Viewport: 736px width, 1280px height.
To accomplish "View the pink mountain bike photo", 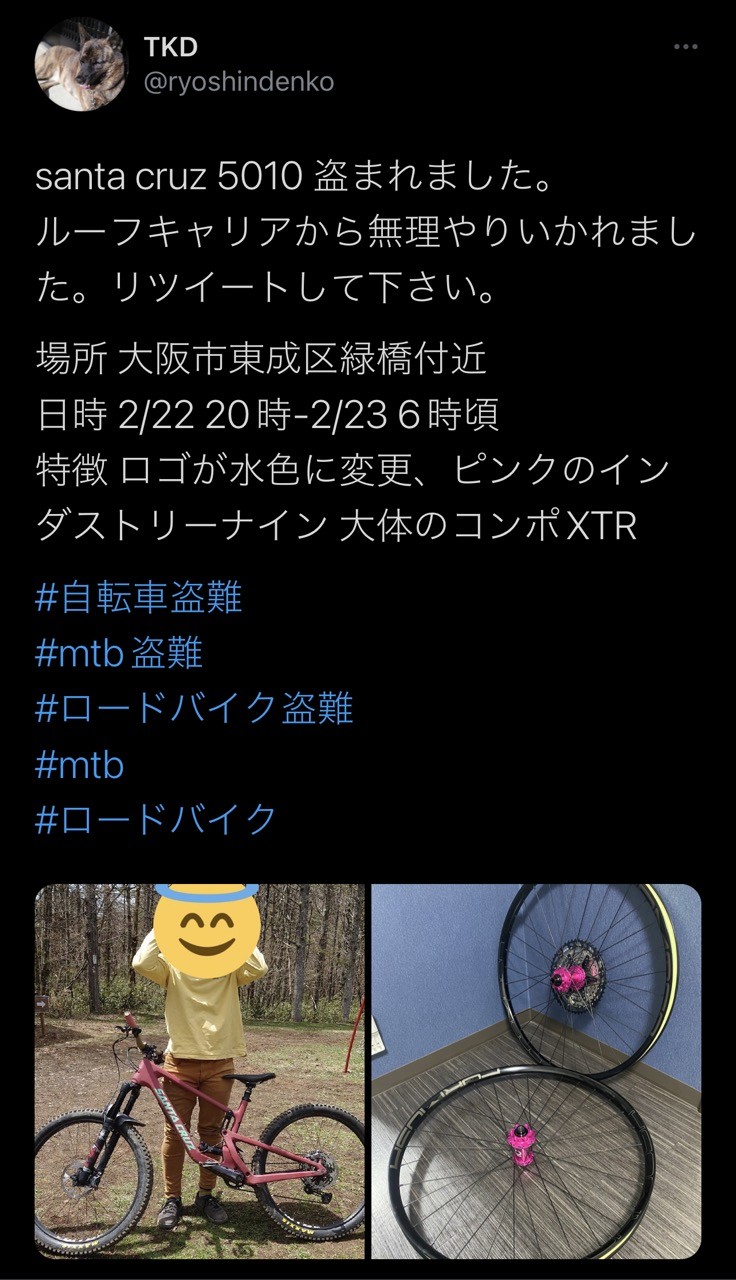I will 200,1071.
